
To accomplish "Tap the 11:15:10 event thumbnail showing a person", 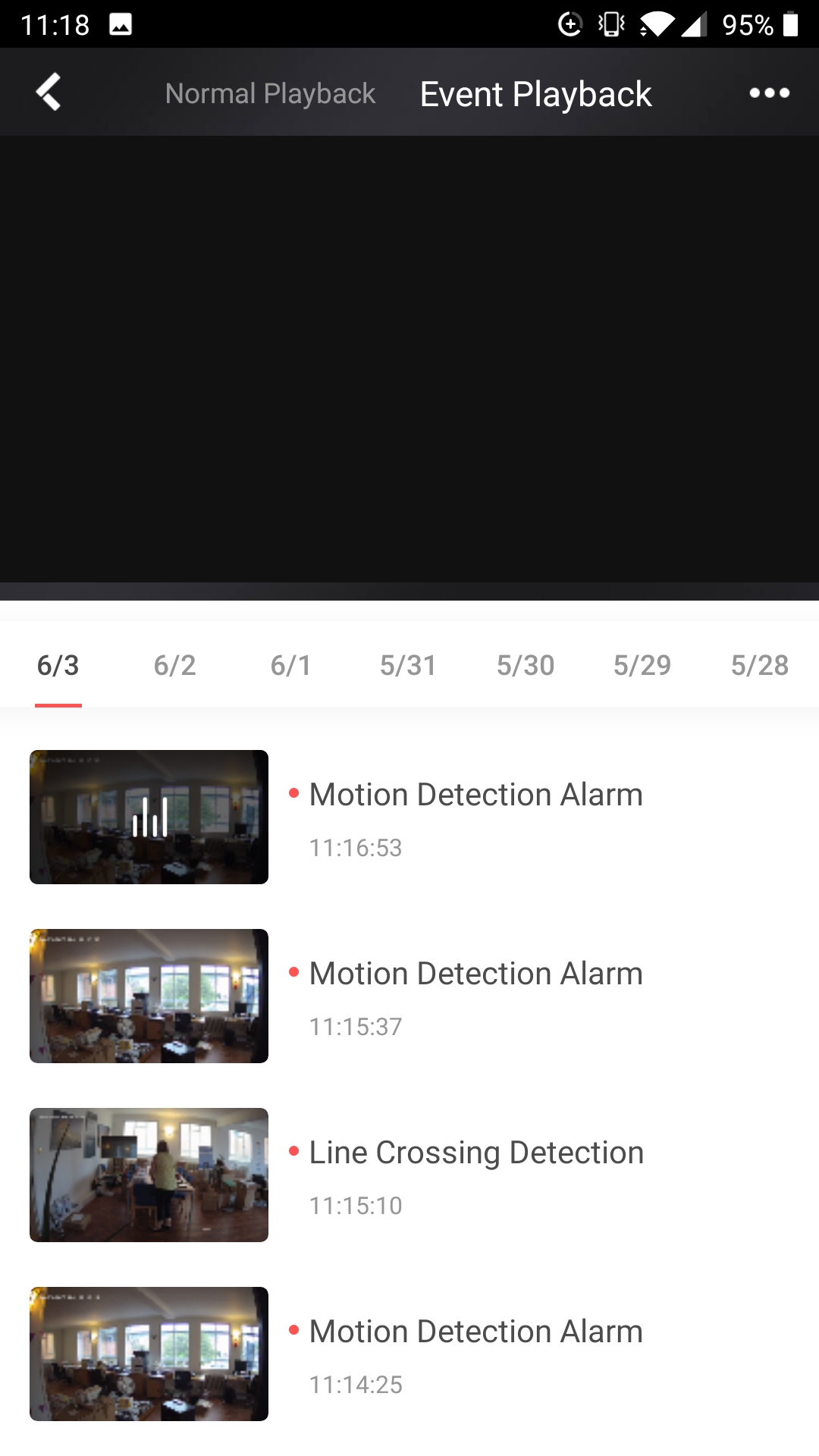I will (x=149, y=1175).
